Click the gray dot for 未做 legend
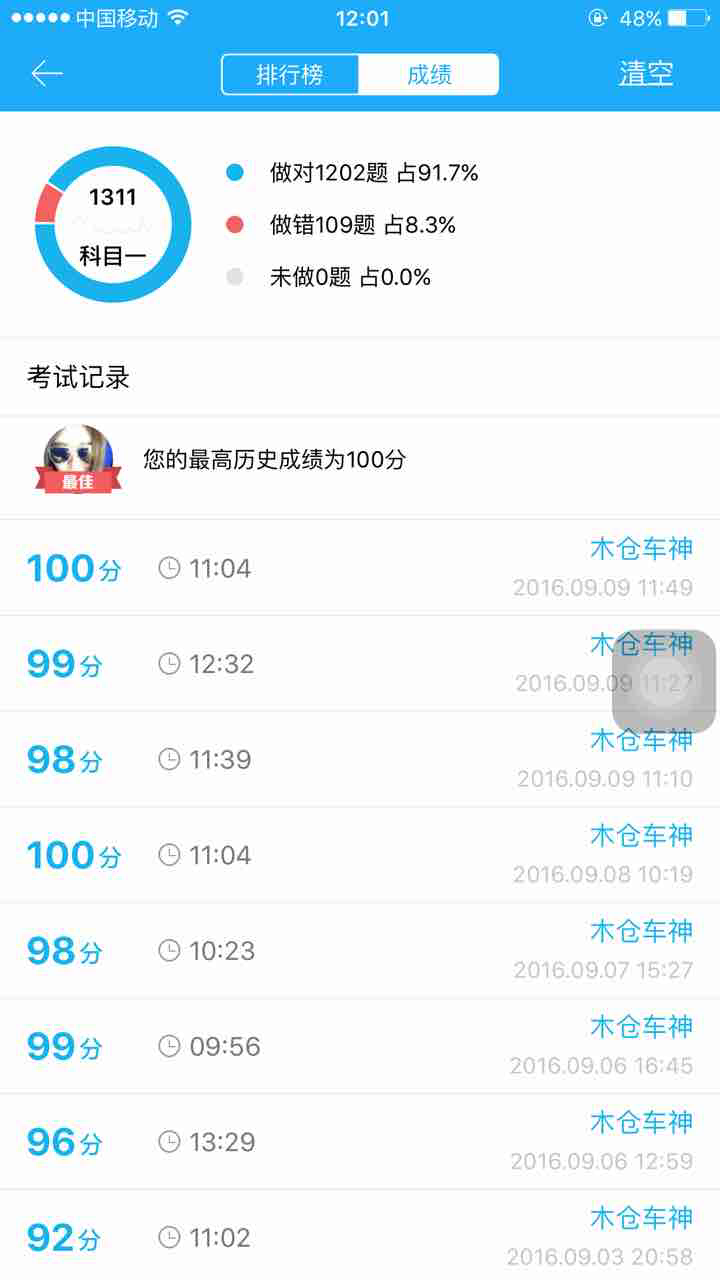 point(236,276)
